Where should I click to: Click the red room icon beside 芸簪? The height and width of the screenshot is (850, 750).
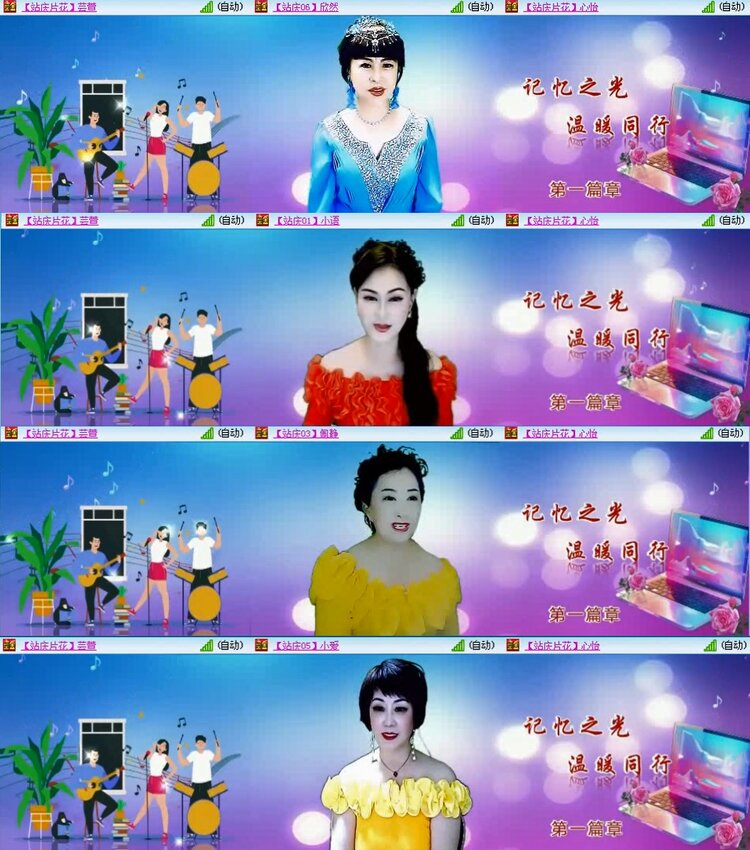tap(12, 9)
